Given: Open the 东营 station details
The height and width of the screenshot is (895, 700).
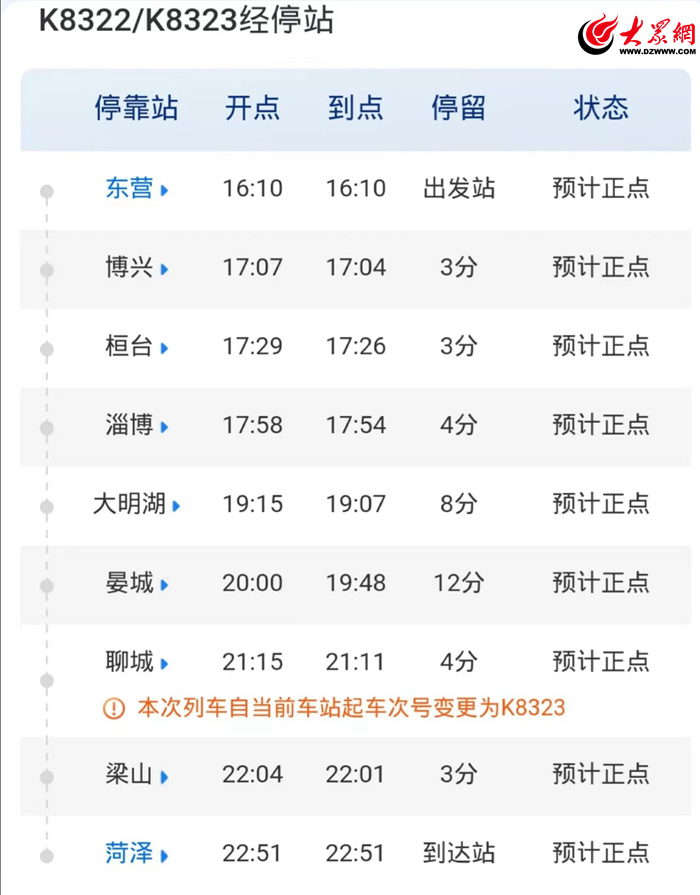Looking at the screenshot, I should click(136, 188).
